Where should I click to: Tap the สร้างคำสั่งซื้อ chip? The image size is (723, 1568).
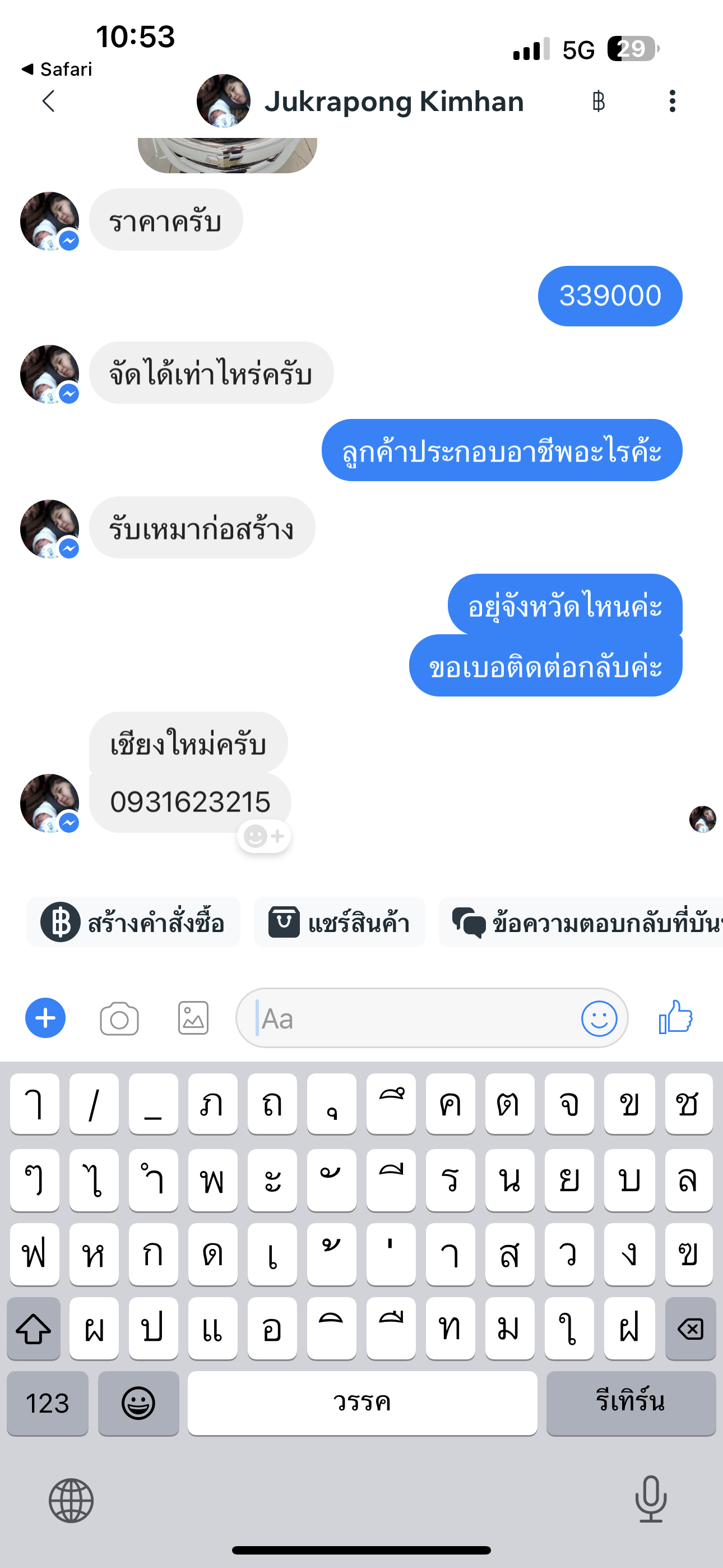click(133, 922)
